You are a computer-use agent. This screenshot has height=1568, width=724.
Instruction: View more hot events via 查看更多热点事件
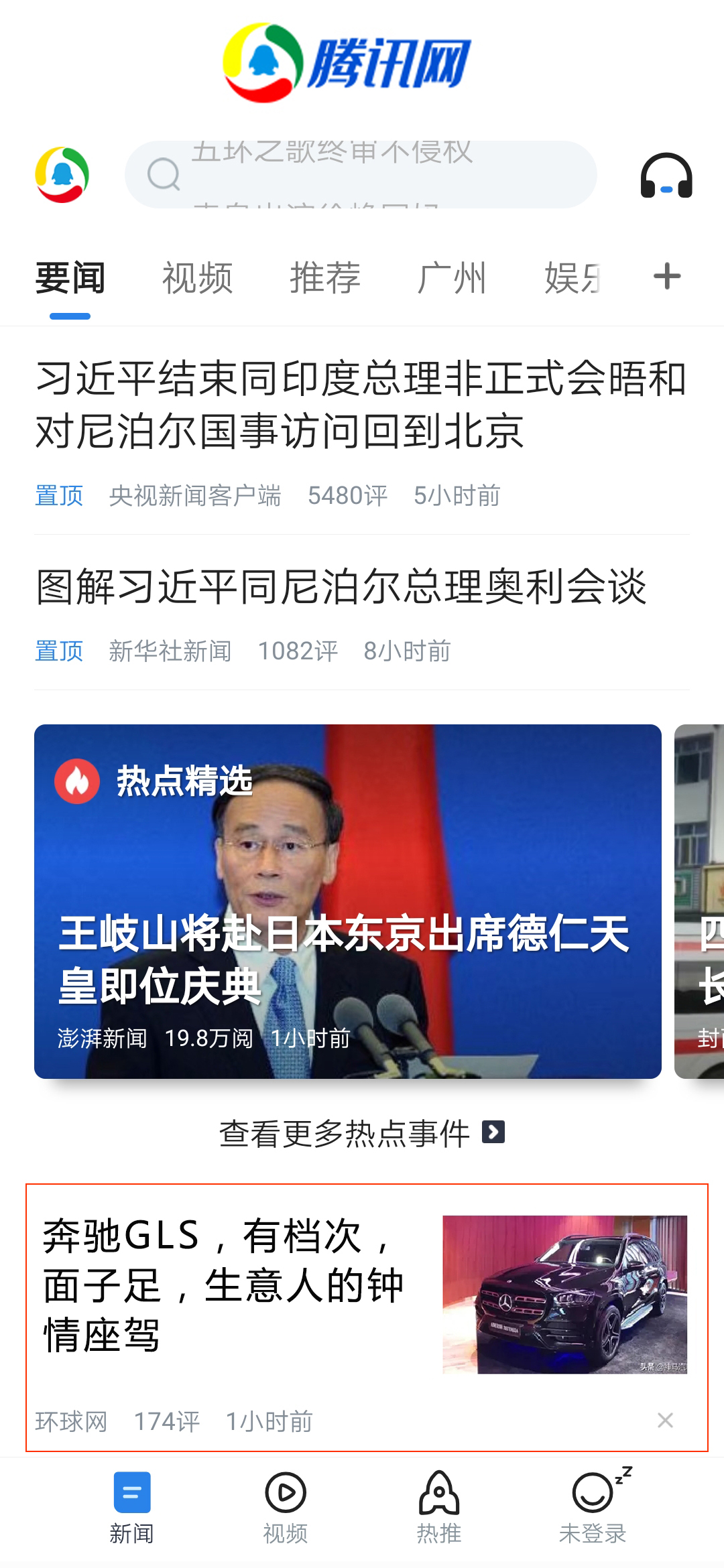click(361, 1133)
